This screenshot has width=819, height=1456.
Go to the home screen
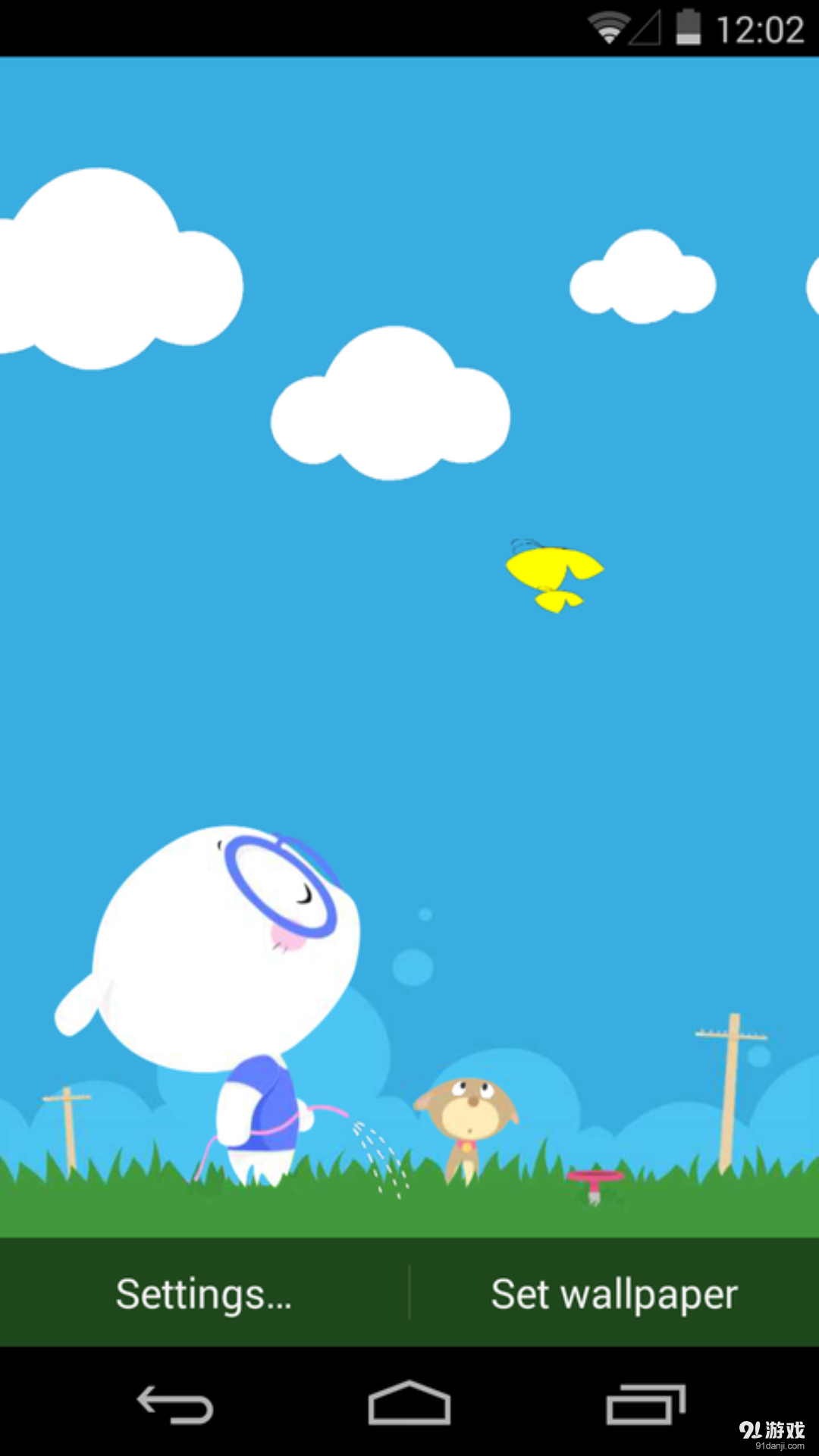[x=409, y=1404]
